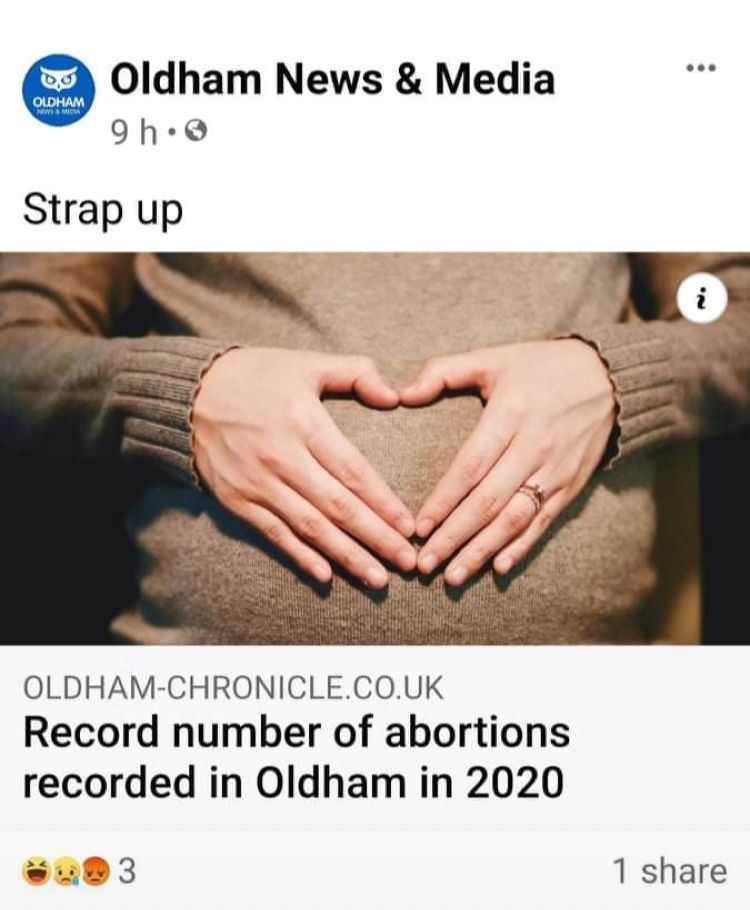
Task: View who reacted to this post
Action: (79, 871)
